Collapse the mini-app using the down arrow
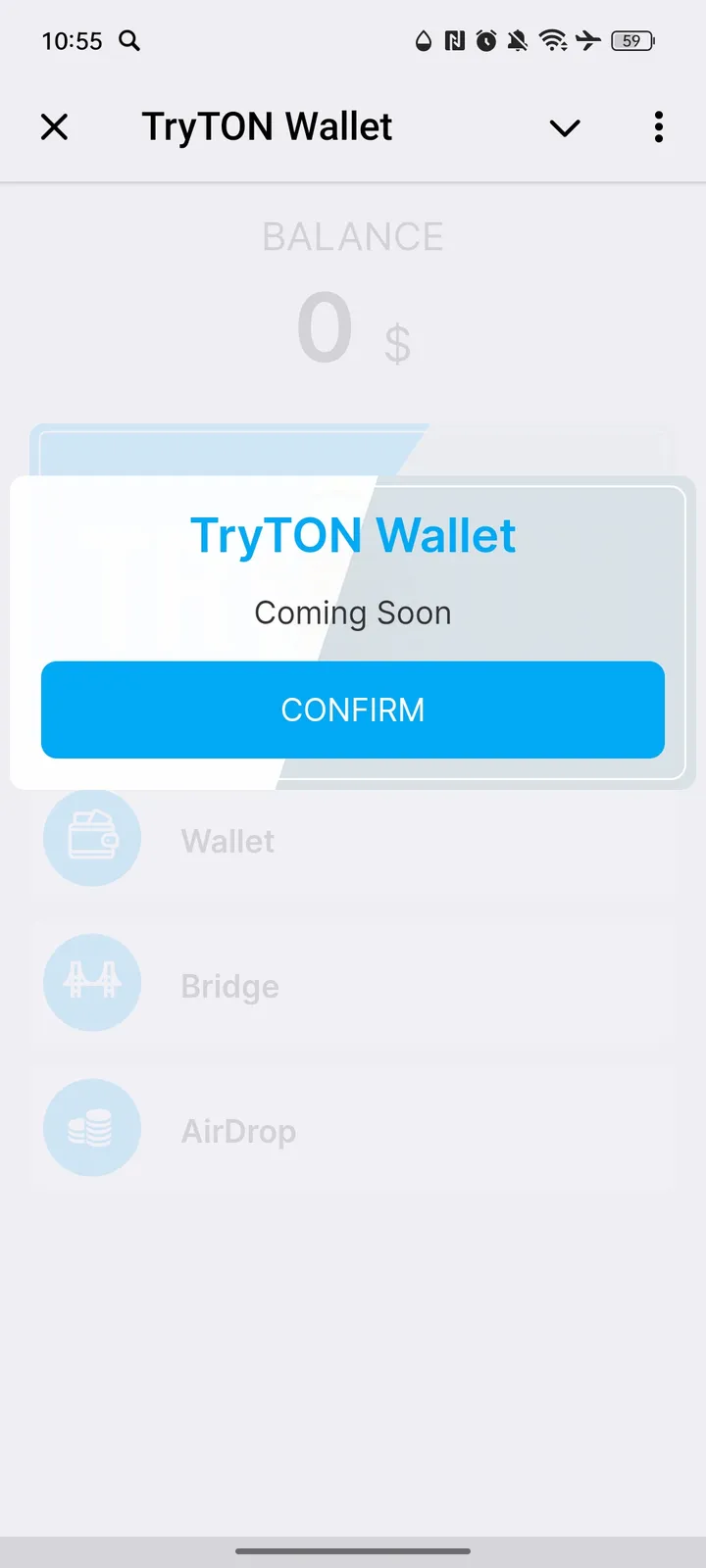 [x=565, y=127]
